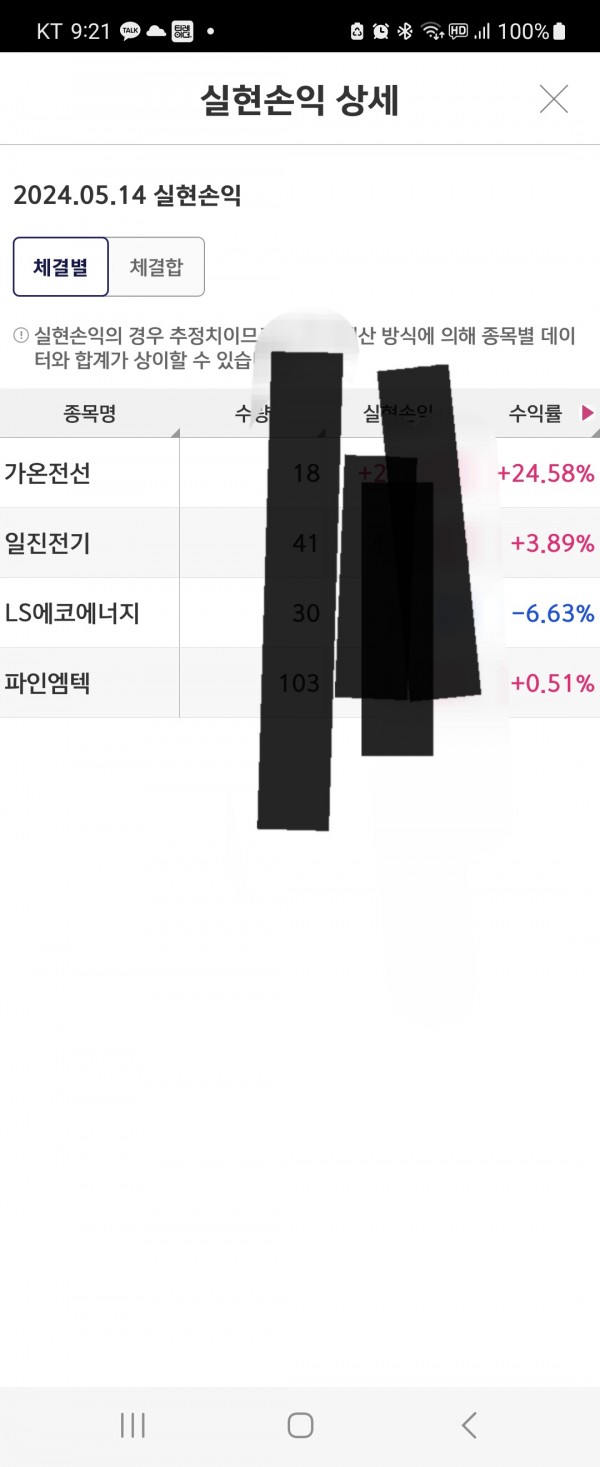Go back with the system back button
Viewport: 600px width, 1467px height.
468,1425
